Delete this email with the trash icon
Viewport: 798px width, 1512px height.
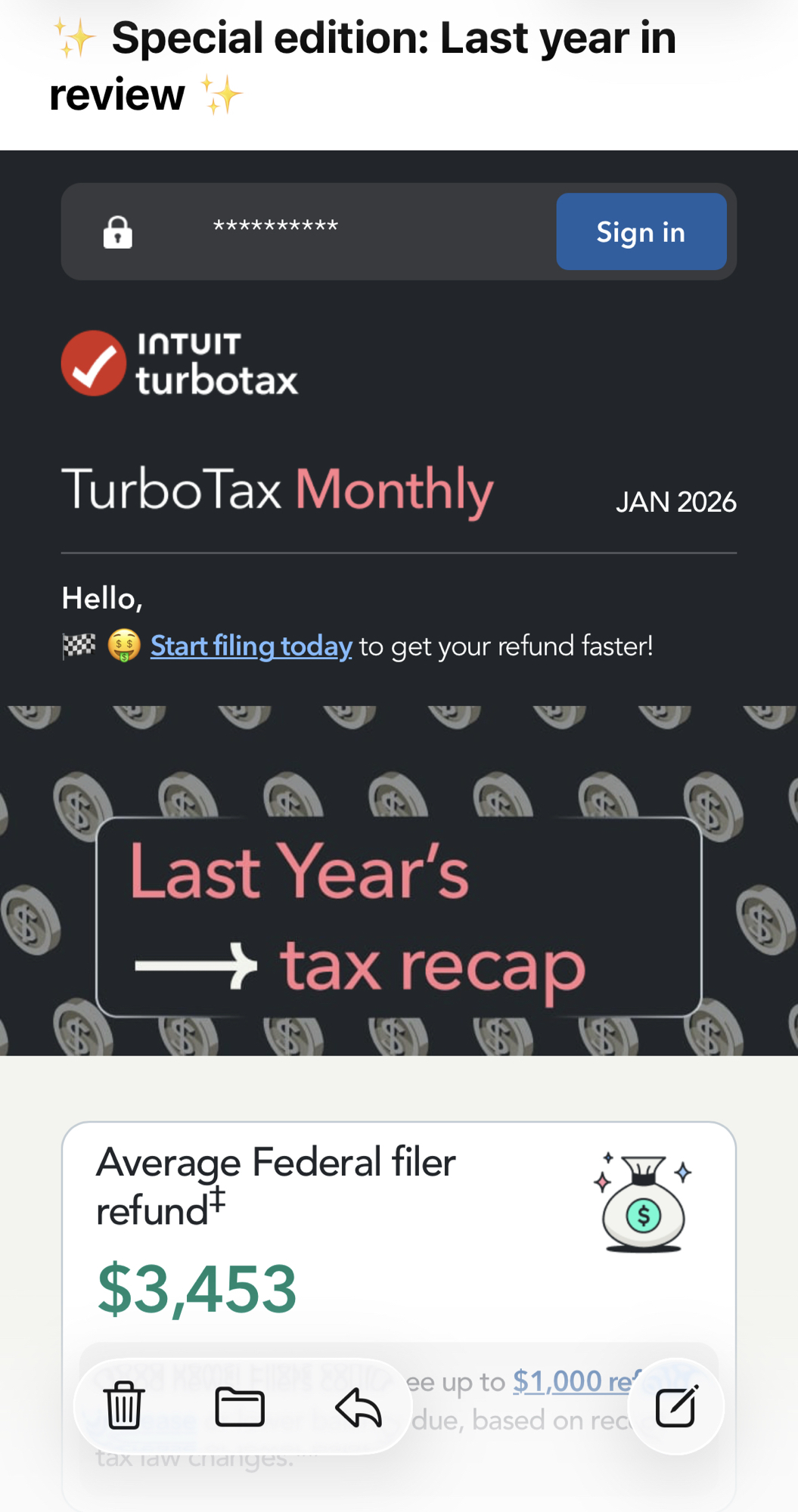point(124,1406)
